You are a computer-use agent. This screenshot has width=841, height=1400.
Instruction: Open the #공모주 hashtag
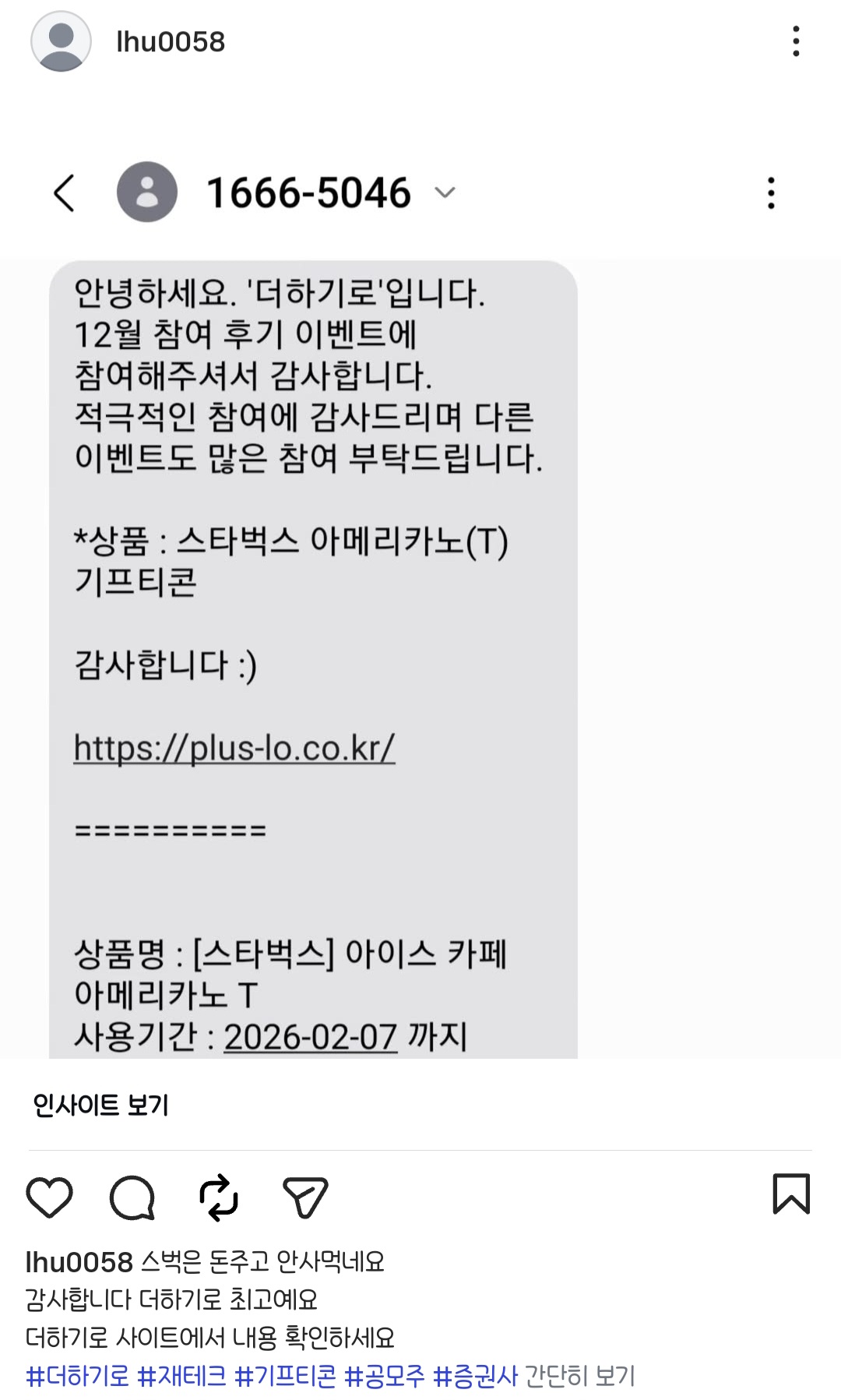click(385, 1376)
